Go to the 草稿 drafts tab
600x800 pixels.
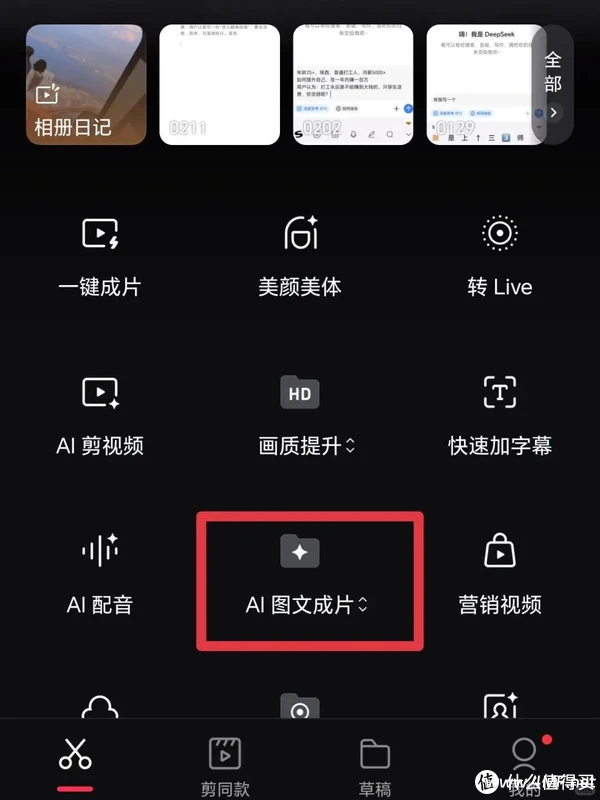pyautogui.click(x=375, y=765)
